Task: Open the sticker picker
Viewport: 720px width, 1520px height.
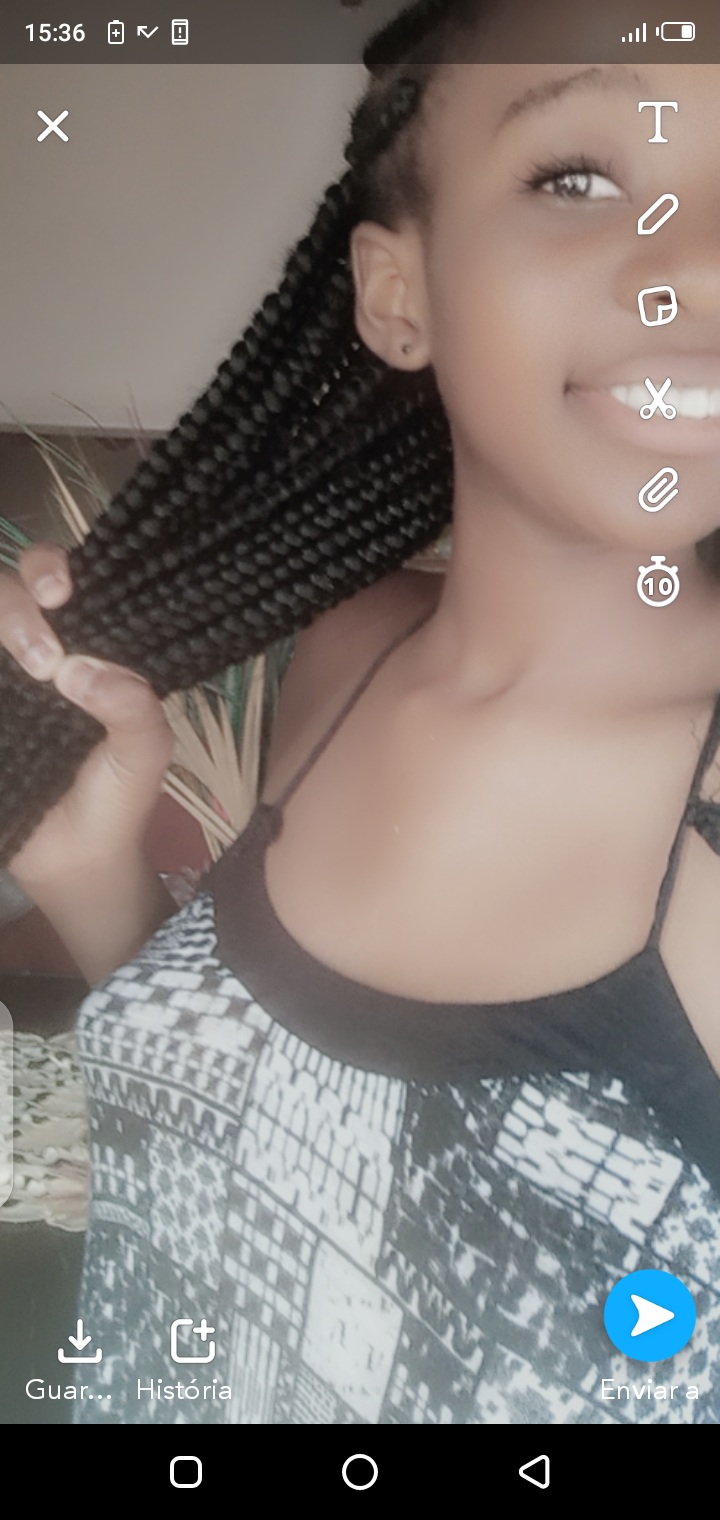Action: (x=658, y=306)
